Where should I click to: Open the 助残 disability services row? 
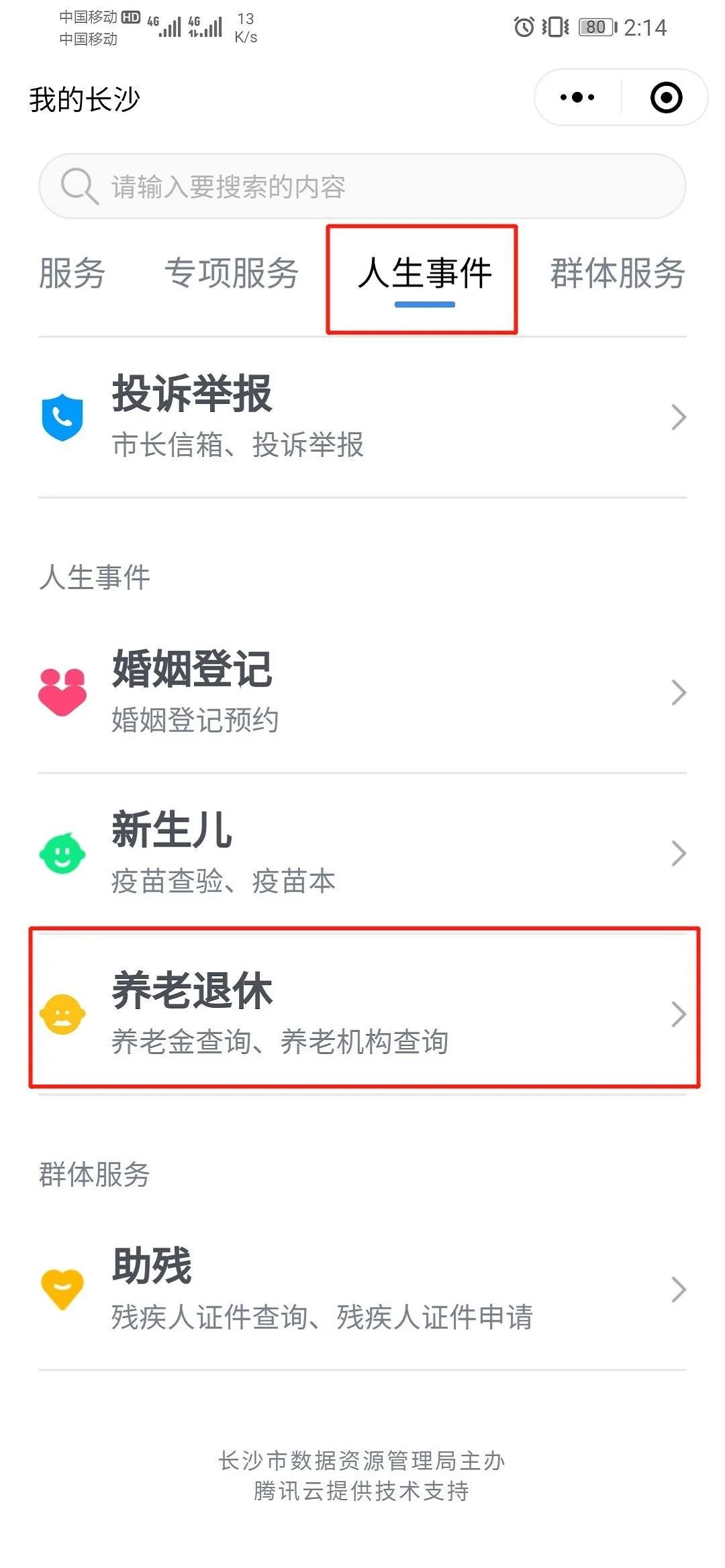point(362,1290)
